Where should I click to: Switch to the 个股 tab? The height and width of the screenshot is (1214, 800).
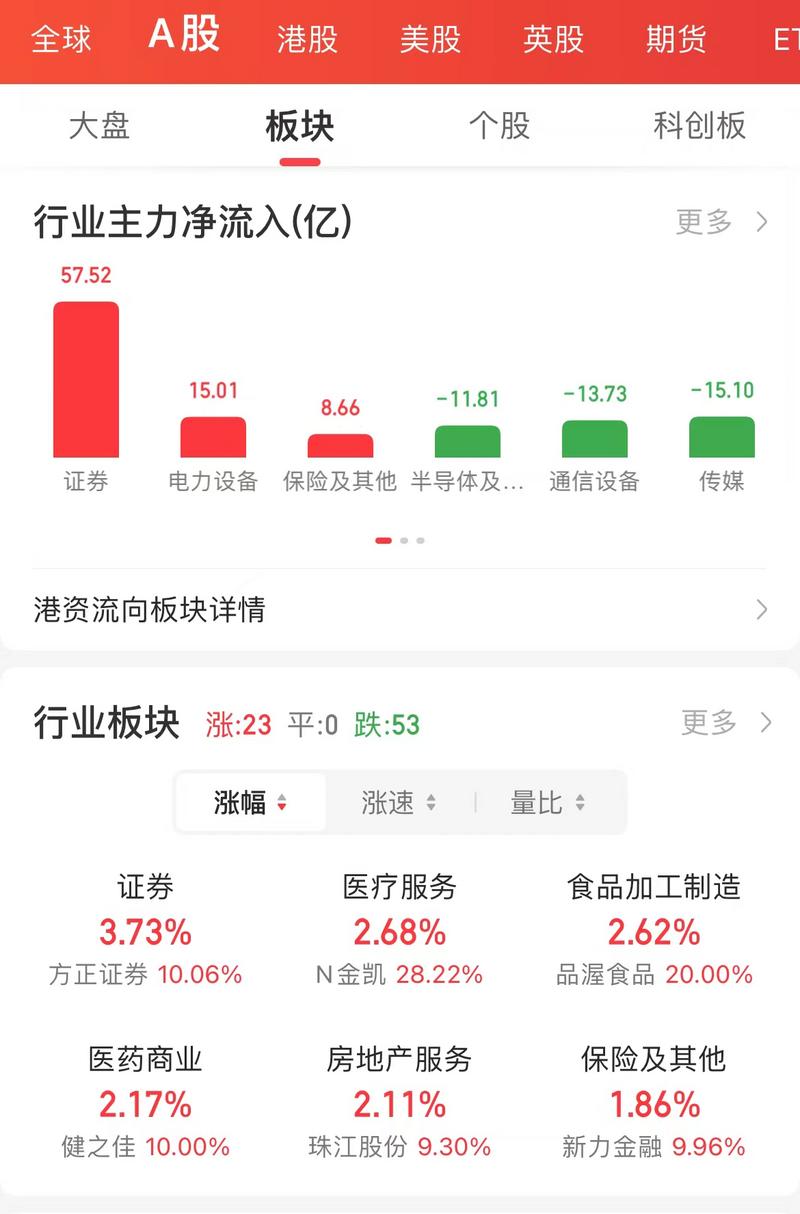click(500, 127)
